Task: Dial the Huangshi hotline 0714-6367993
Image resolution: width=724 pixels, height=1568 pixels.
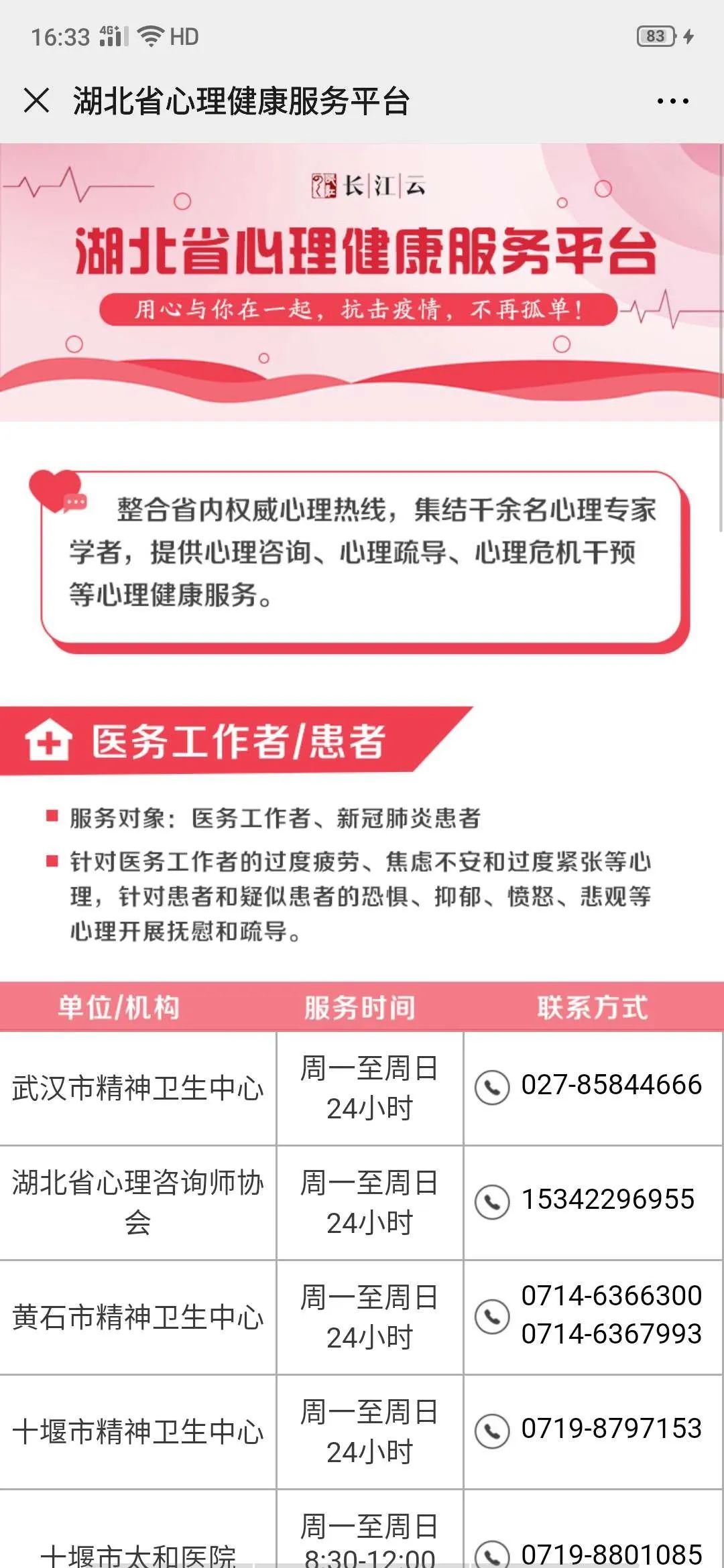Action: click(611, 1333)
